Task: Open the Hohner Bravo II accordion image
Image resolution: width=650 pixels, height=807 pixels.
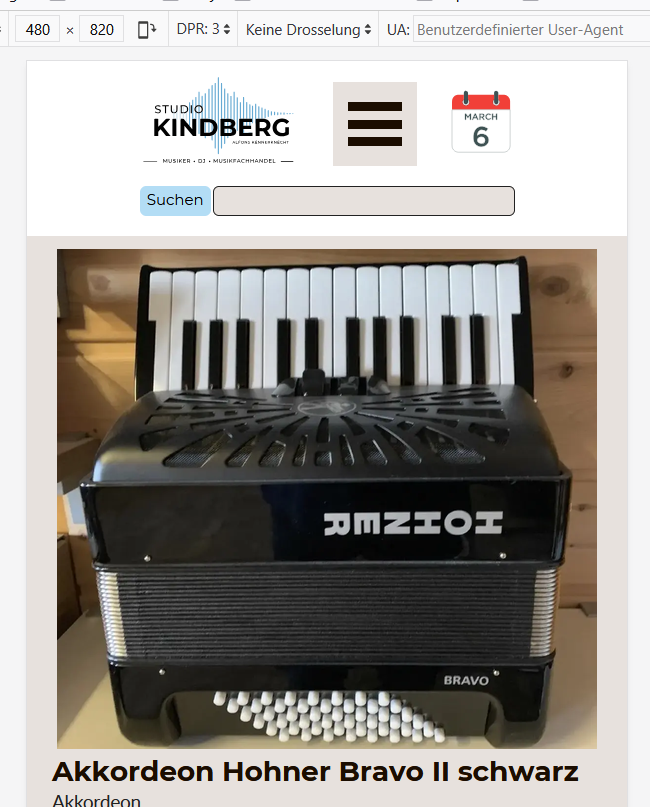Action: pyautogui.click(x=327, y=499)
